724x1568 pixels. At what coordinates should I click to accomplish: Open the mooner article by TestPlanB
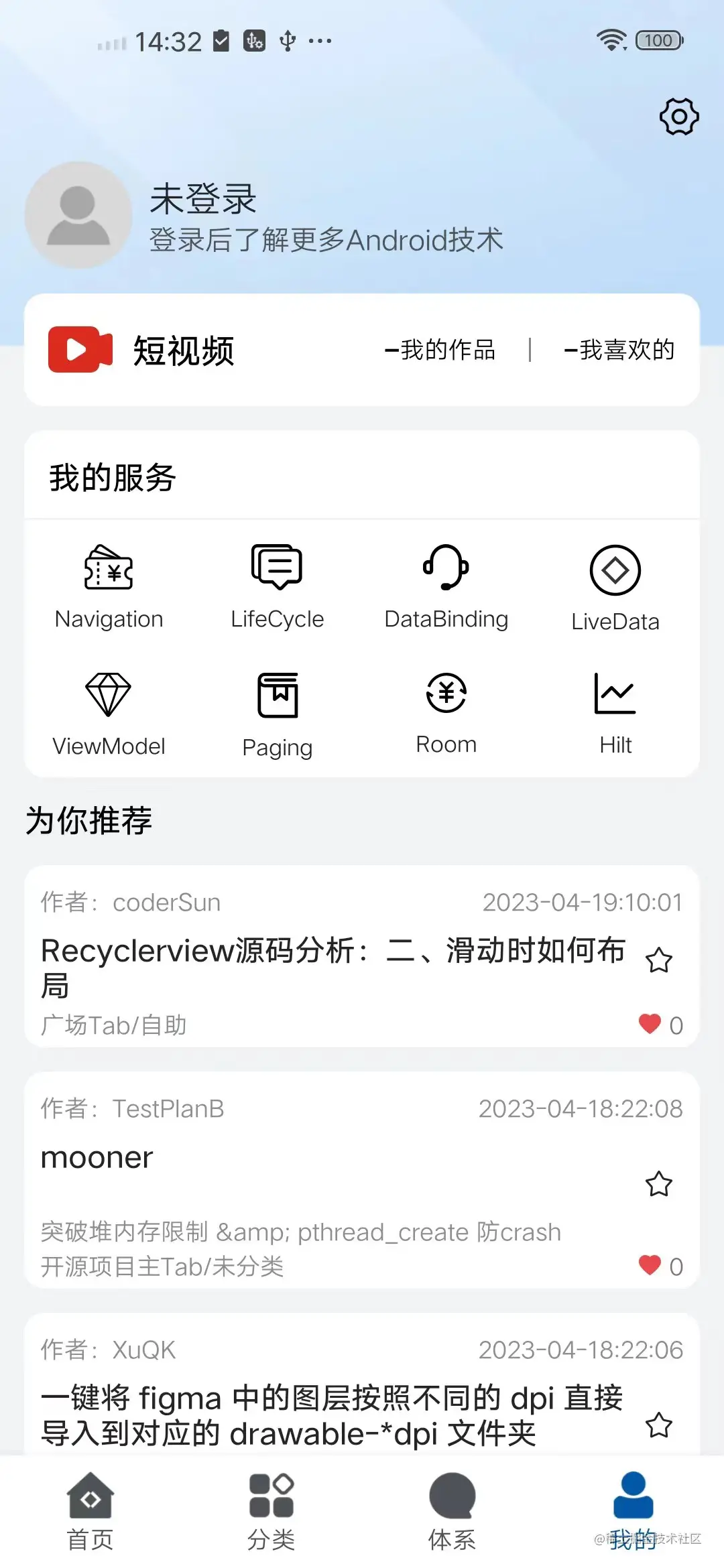97,1158
